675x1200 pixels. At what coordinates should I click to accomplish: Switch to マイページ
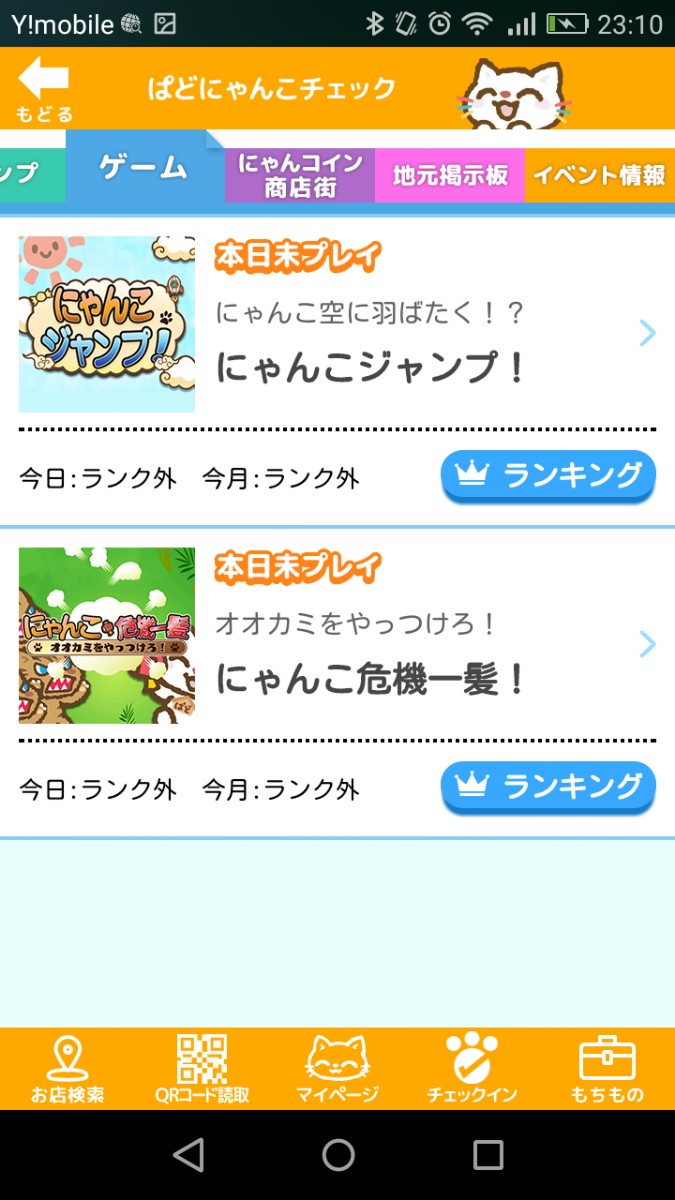coord(337,1069)
